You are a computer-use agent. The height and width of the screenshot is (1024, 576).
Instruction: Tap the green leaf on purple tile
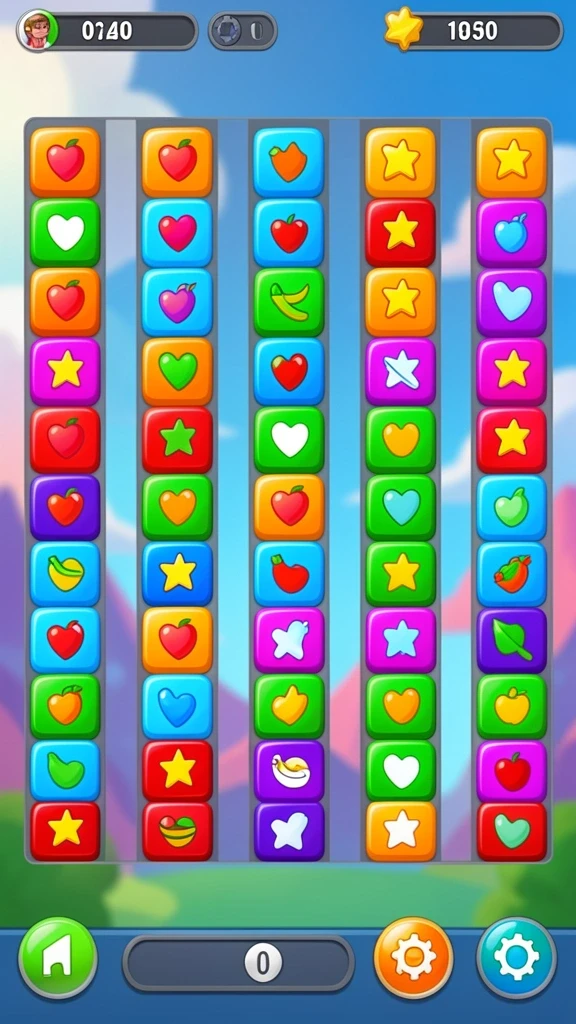coord(512,641)
